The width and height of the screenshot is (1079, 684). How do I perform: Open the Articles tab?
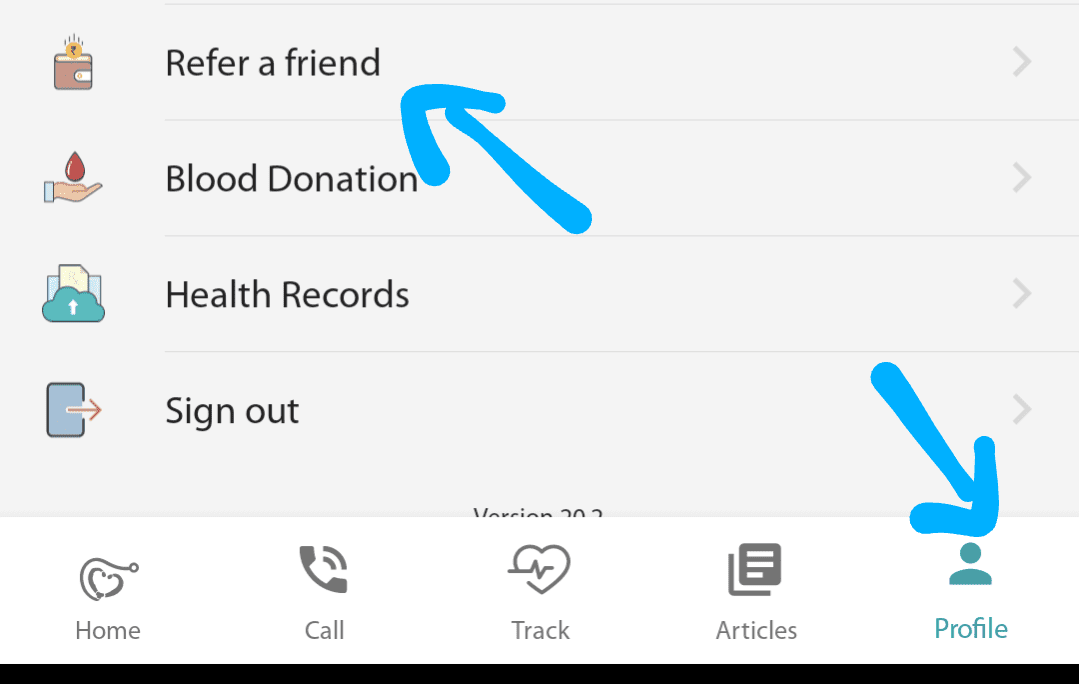[756, 593]
